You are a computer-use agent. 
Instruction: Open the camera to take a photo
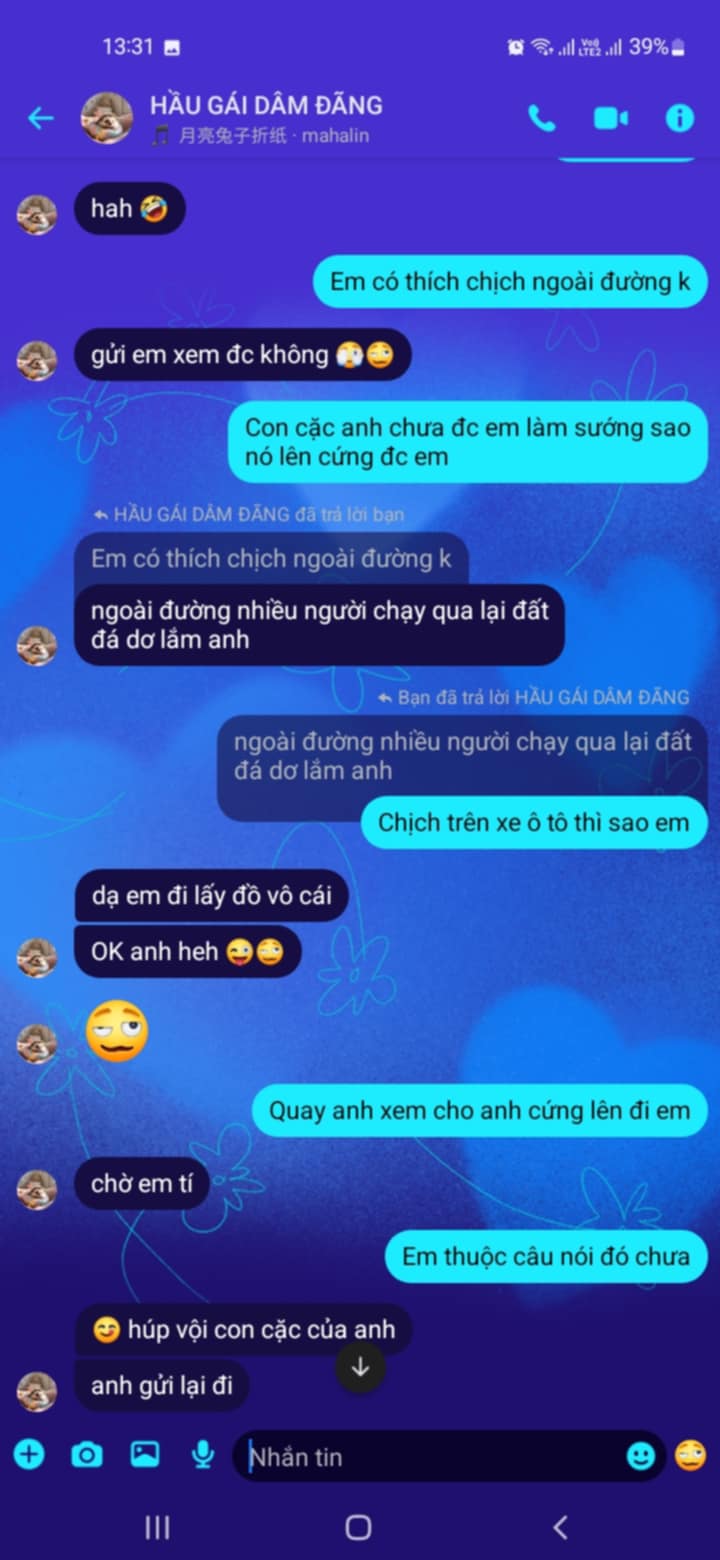coord(87,1454)
